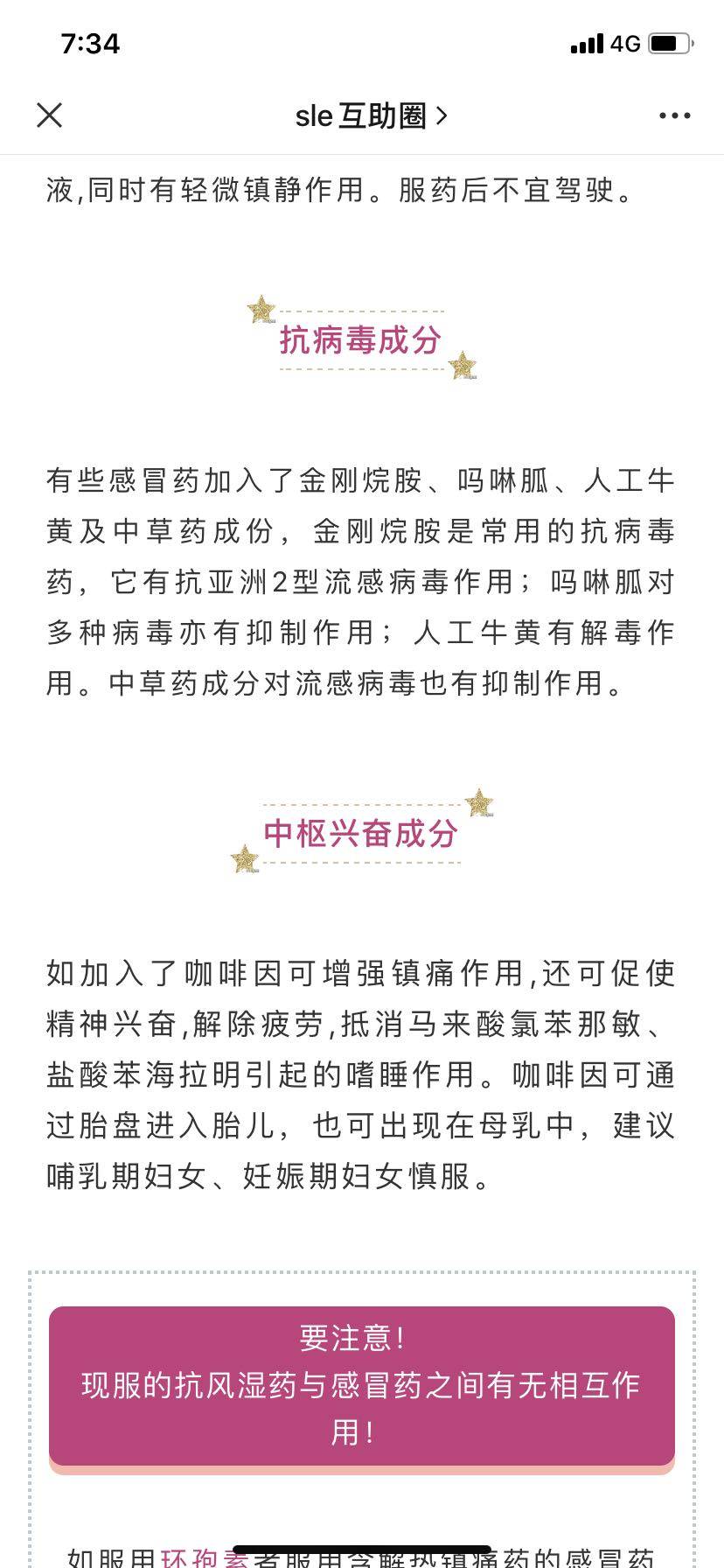This screenshot has height=1568, width=724.
Task: Open the 环孢素 highlighted link
Action: pyautogui.click(x=205, y=1557)
